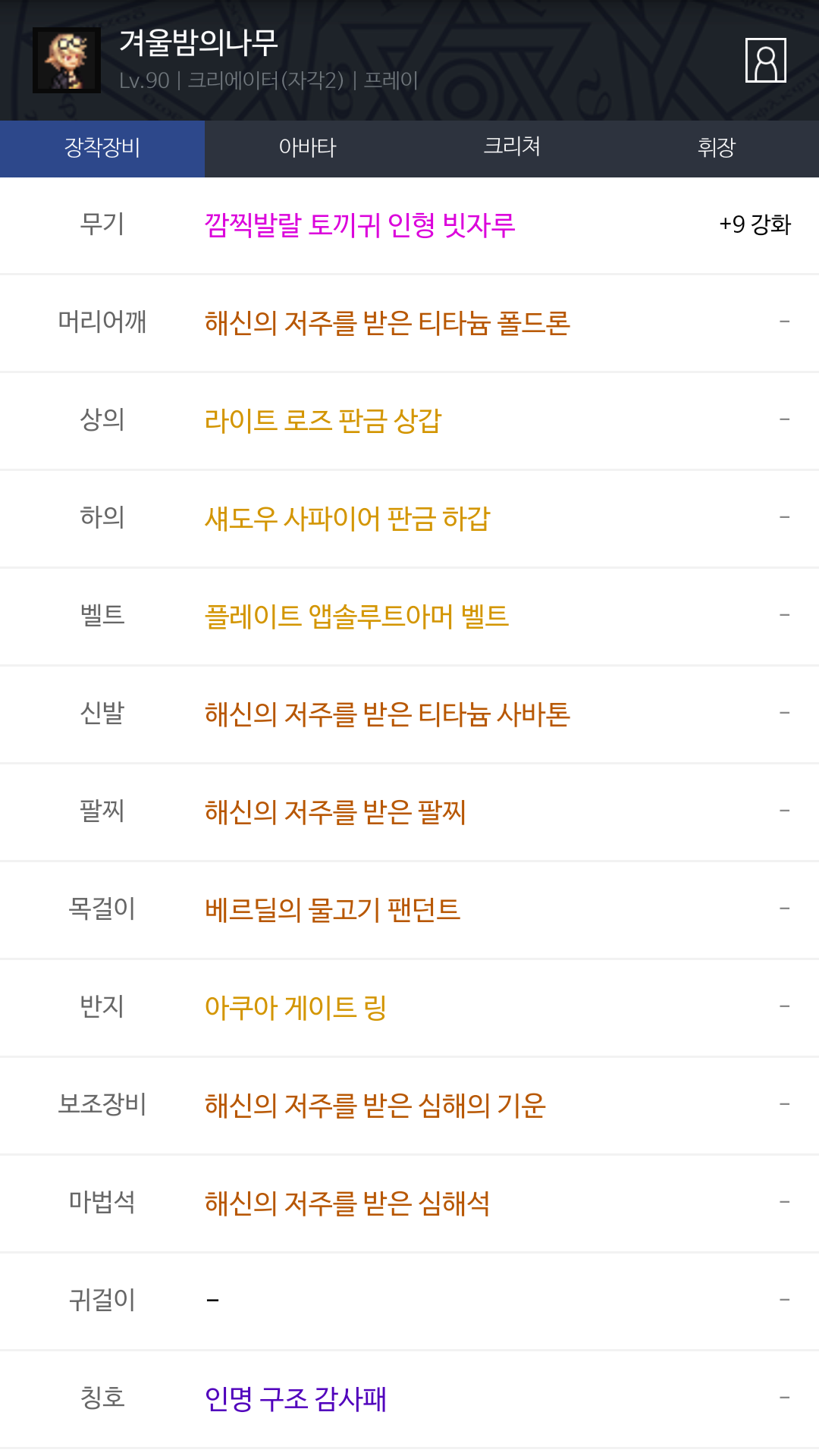Open weapon 깜찍발랄 토끼귀 인형 빗자루

(359, 225)
